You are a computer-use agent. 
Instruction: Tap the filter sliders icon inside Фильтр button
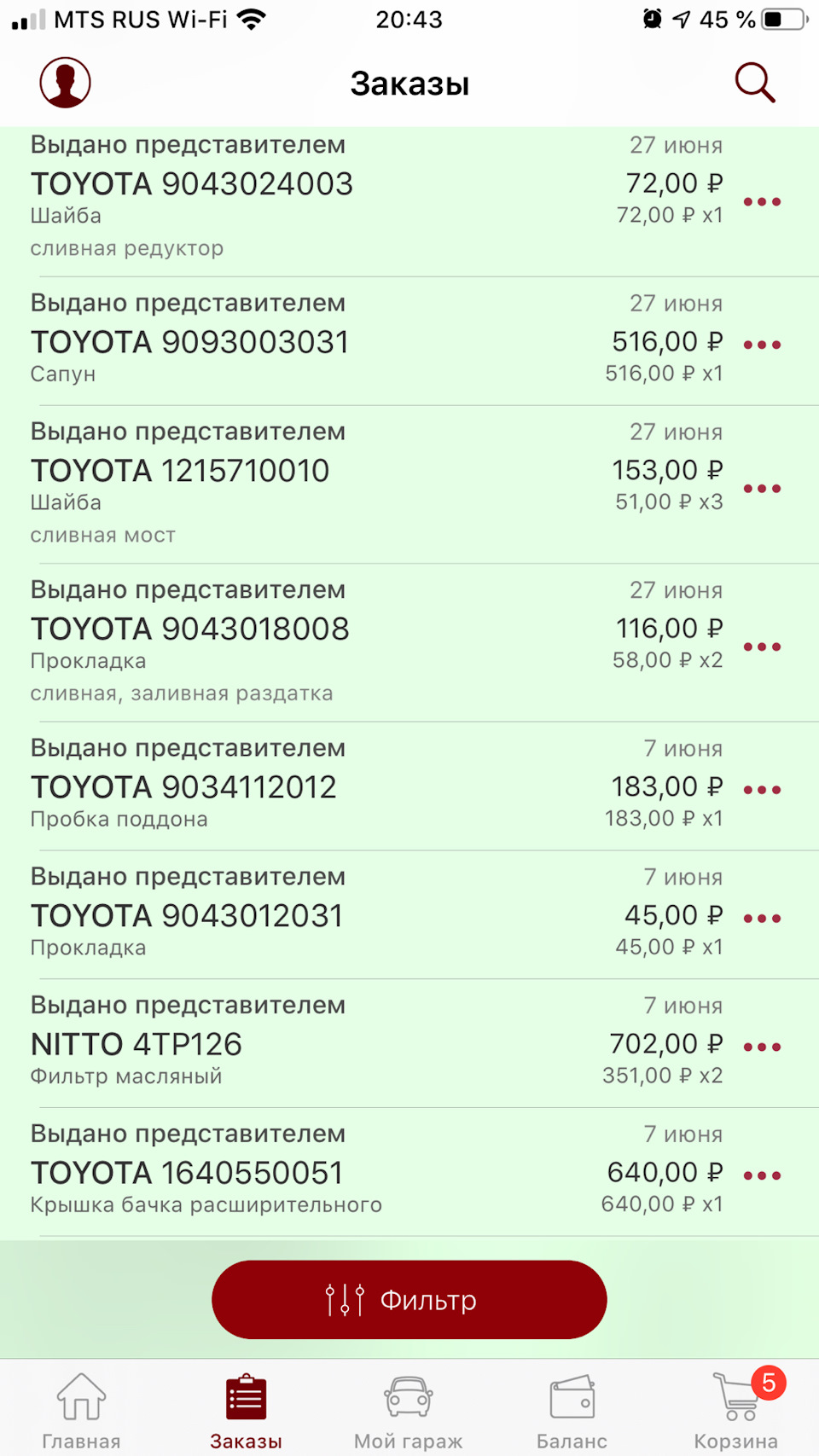[345, 1299]
